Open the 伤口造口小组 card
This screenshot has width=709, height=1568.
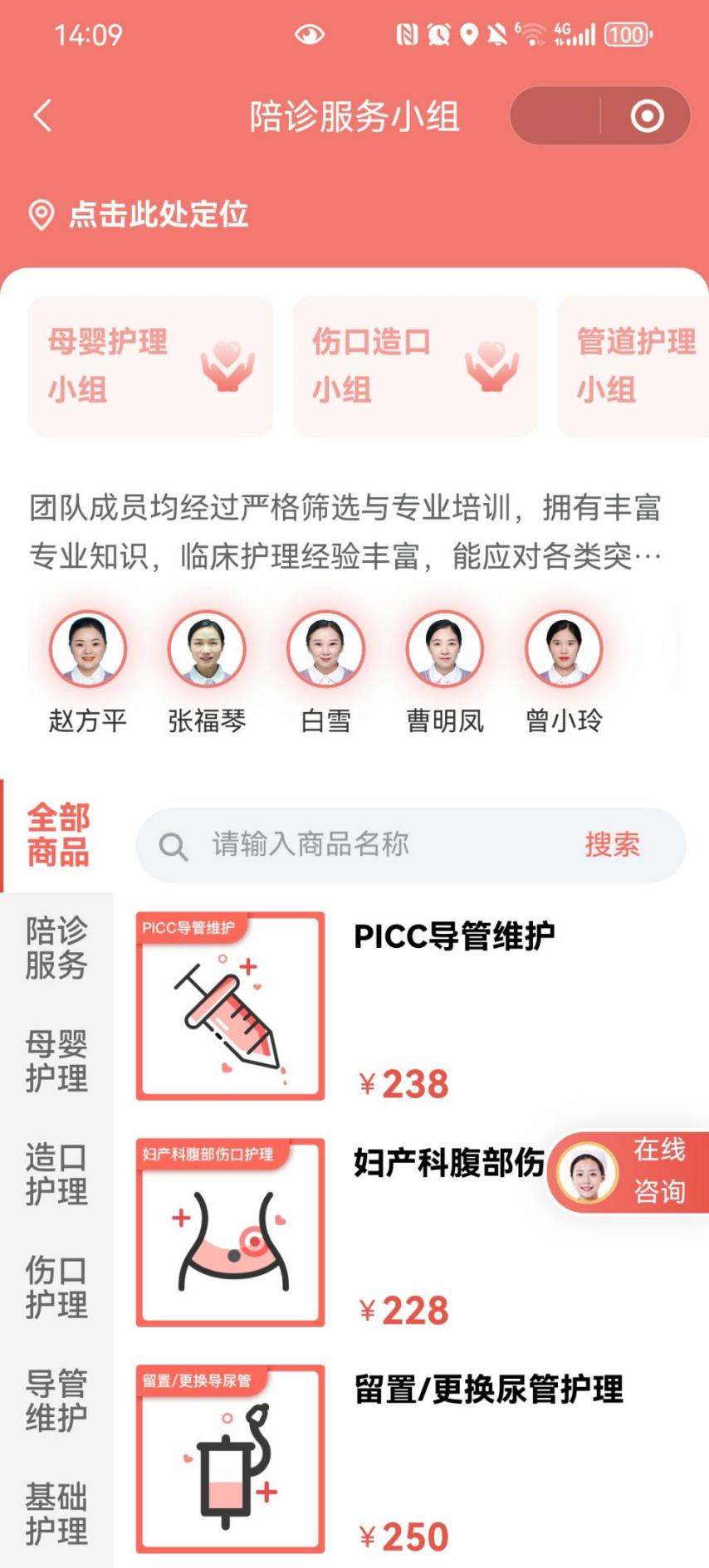[x=415, y=365]
